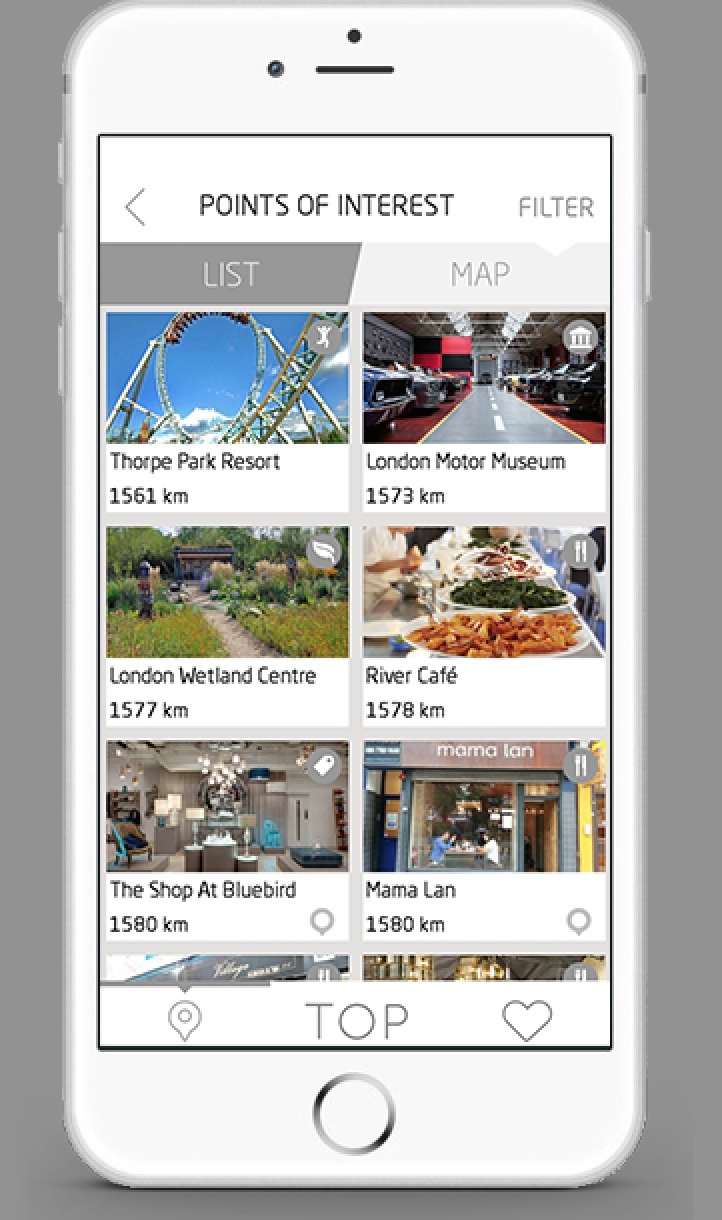Switch to the LIST tab
This screenshot has width=722, height=1220.
point(230,274)
